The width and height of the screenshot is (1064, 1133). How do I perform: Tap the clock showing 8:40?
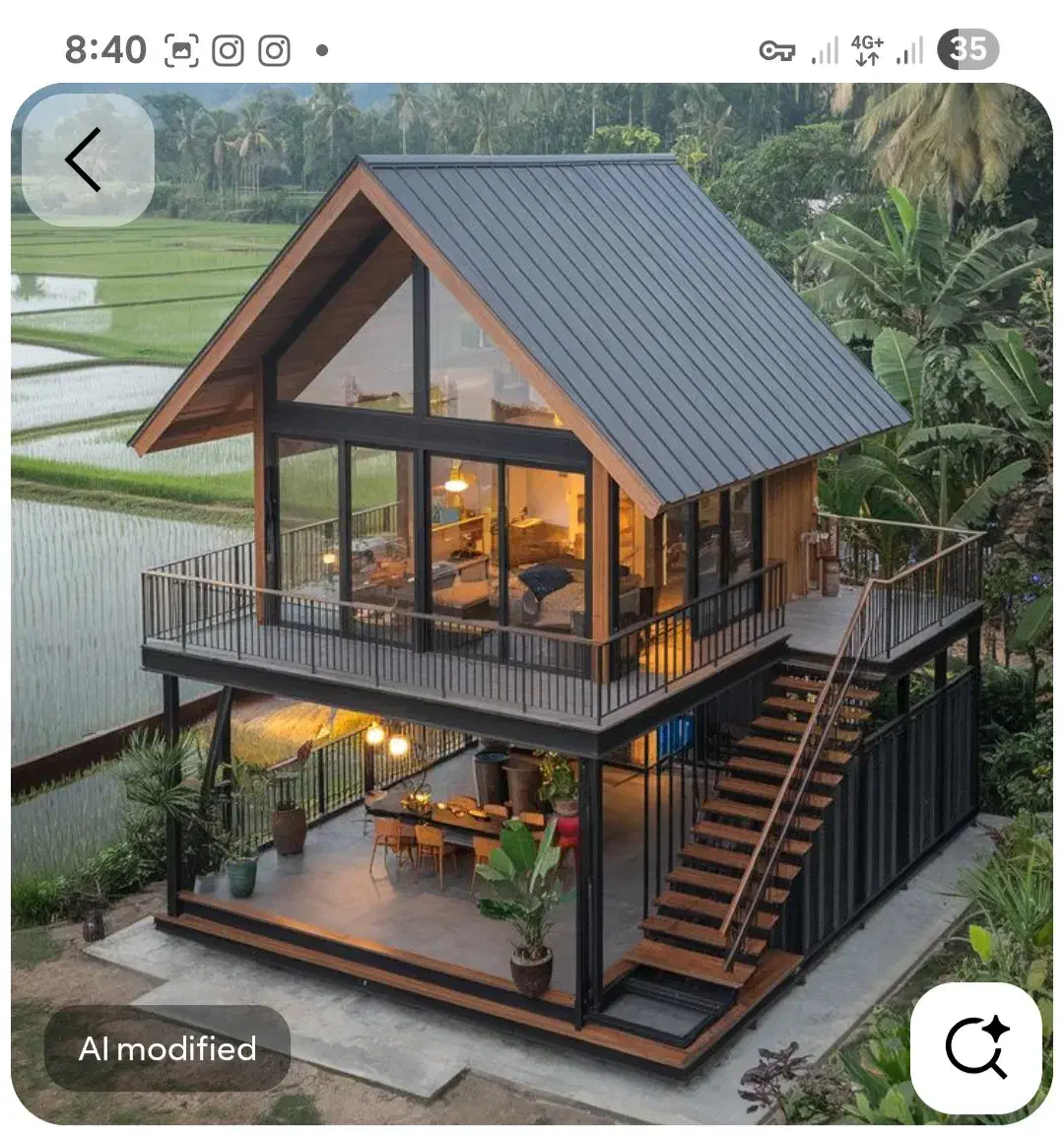(x=104, y=49)
